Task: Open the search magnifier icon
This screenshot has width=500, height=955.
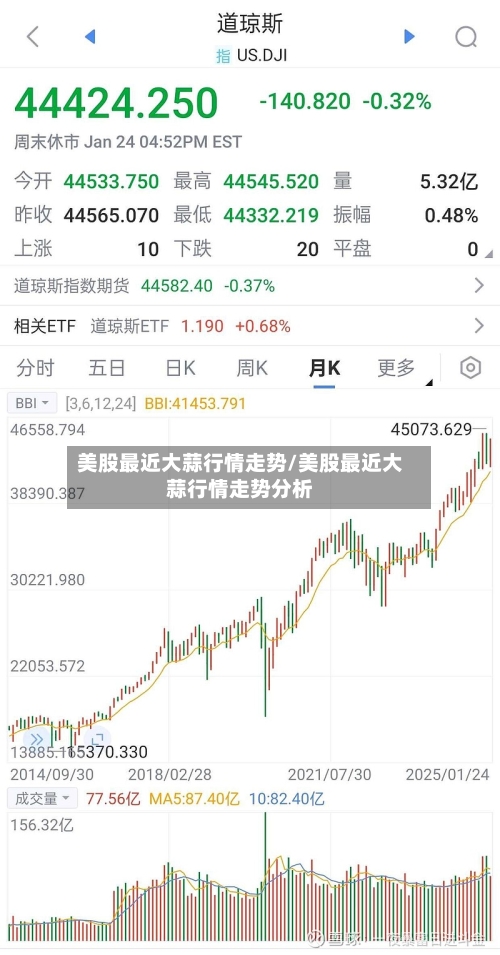Action: click(467, 37)
